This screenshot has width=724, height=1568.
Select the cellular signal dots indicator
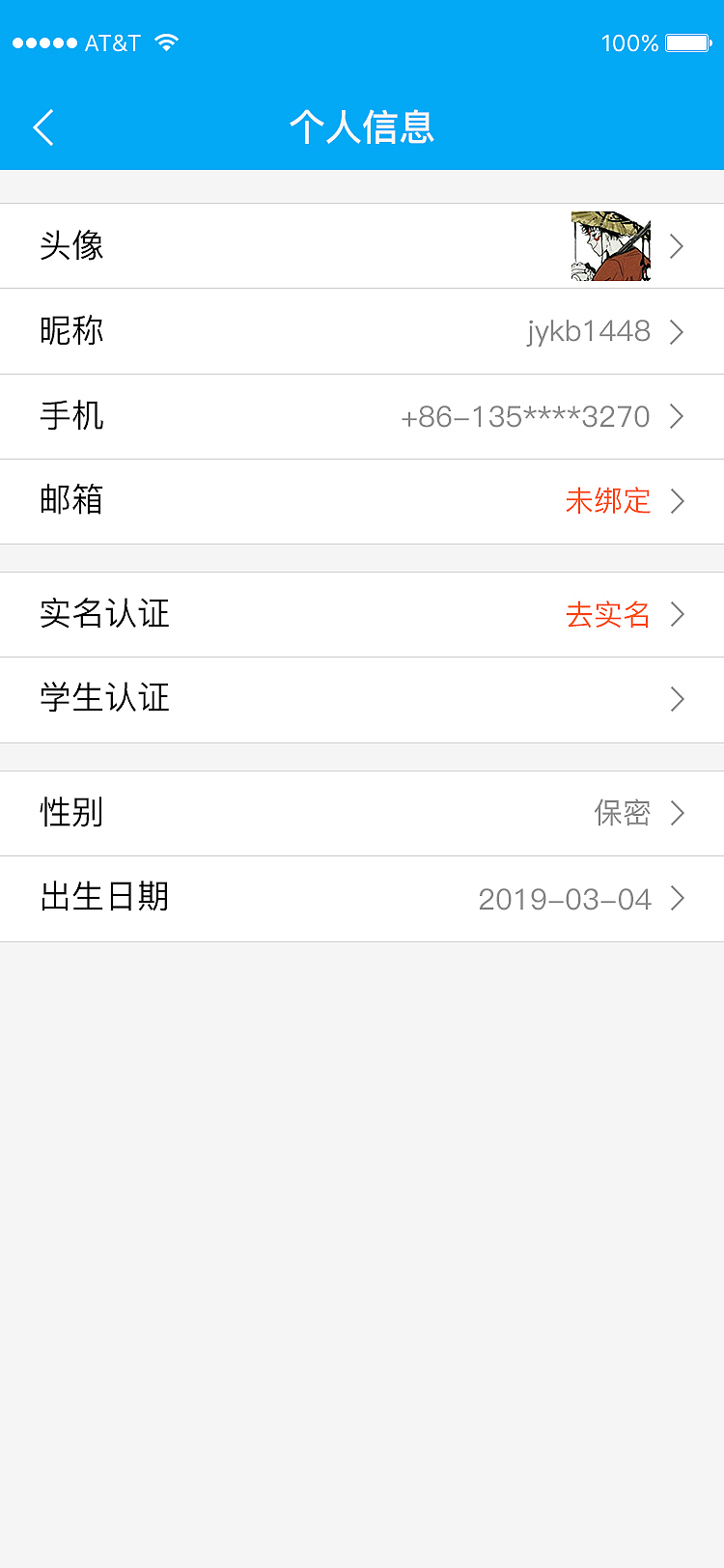coord(45,42)
